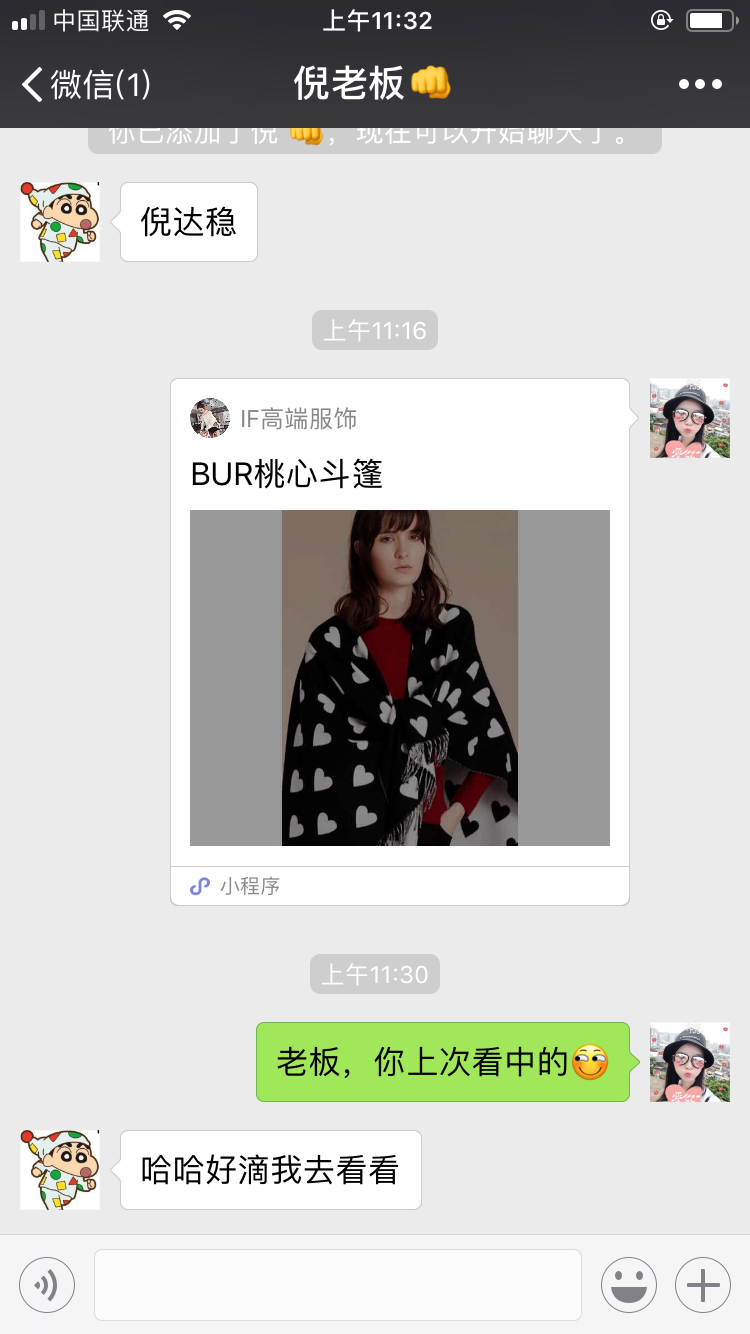This screenshot has width=750, height=1334.
Task: View the Shin-chan avatar next to 倪达稳
Action: click(x=60, y=222)
